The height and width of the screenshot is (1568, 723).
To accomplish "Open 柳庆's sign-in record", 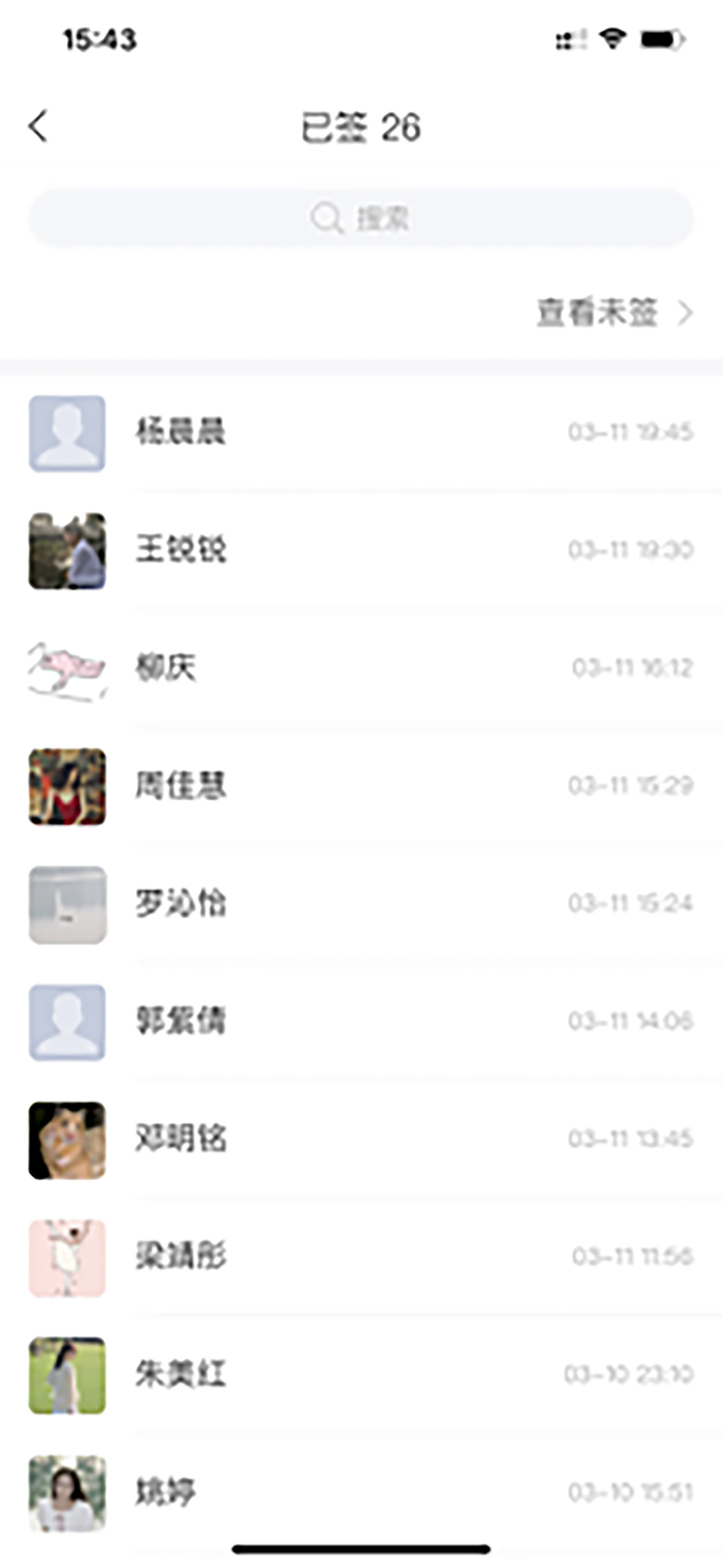I will [361, 668].
